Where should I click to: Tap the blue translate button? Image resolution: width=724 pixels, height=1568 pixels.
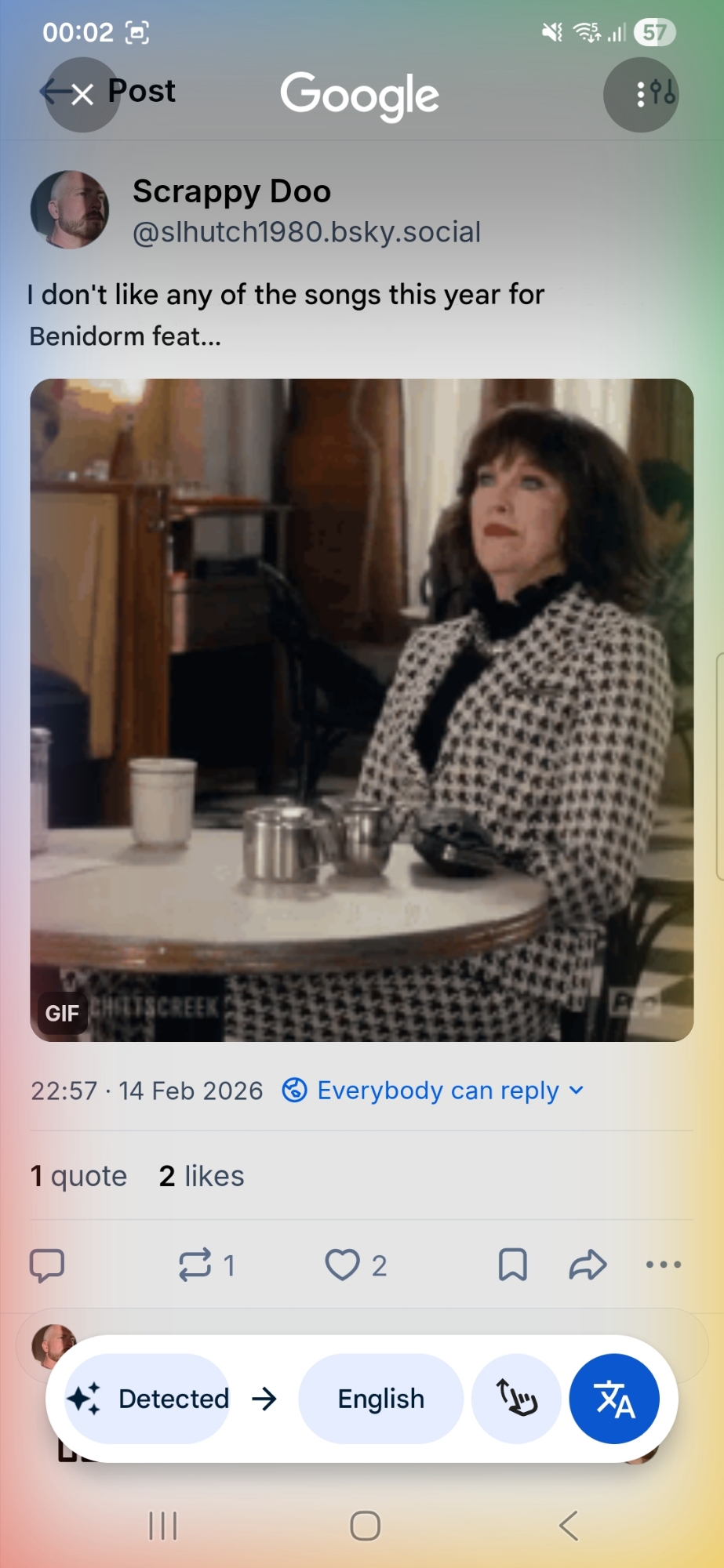click(614, 1399)
